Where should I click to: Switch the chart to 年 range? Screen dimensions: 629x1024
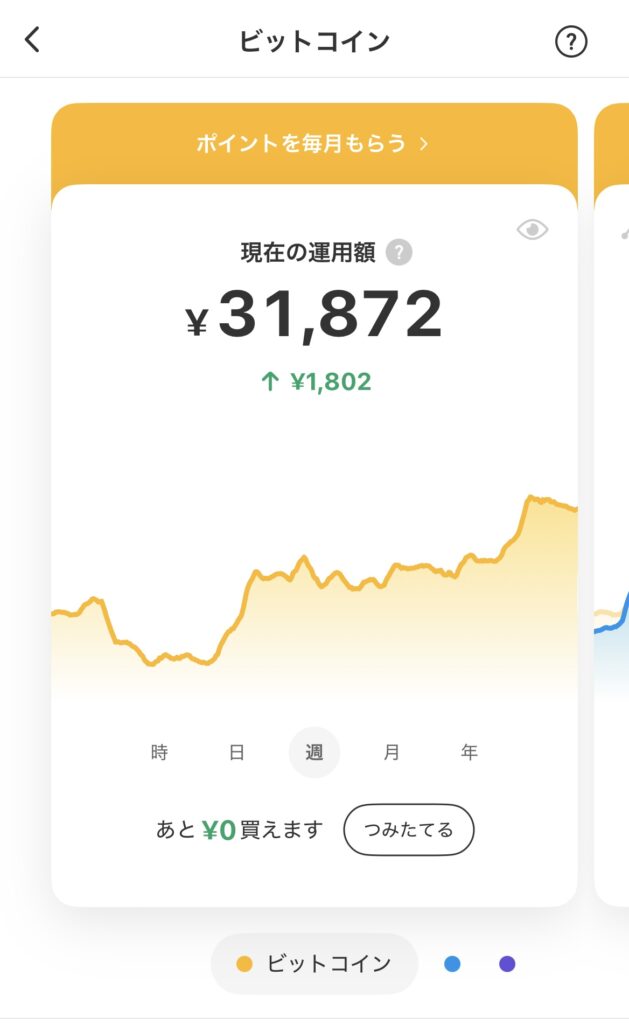pyautogui.click(x=469, y=753)
